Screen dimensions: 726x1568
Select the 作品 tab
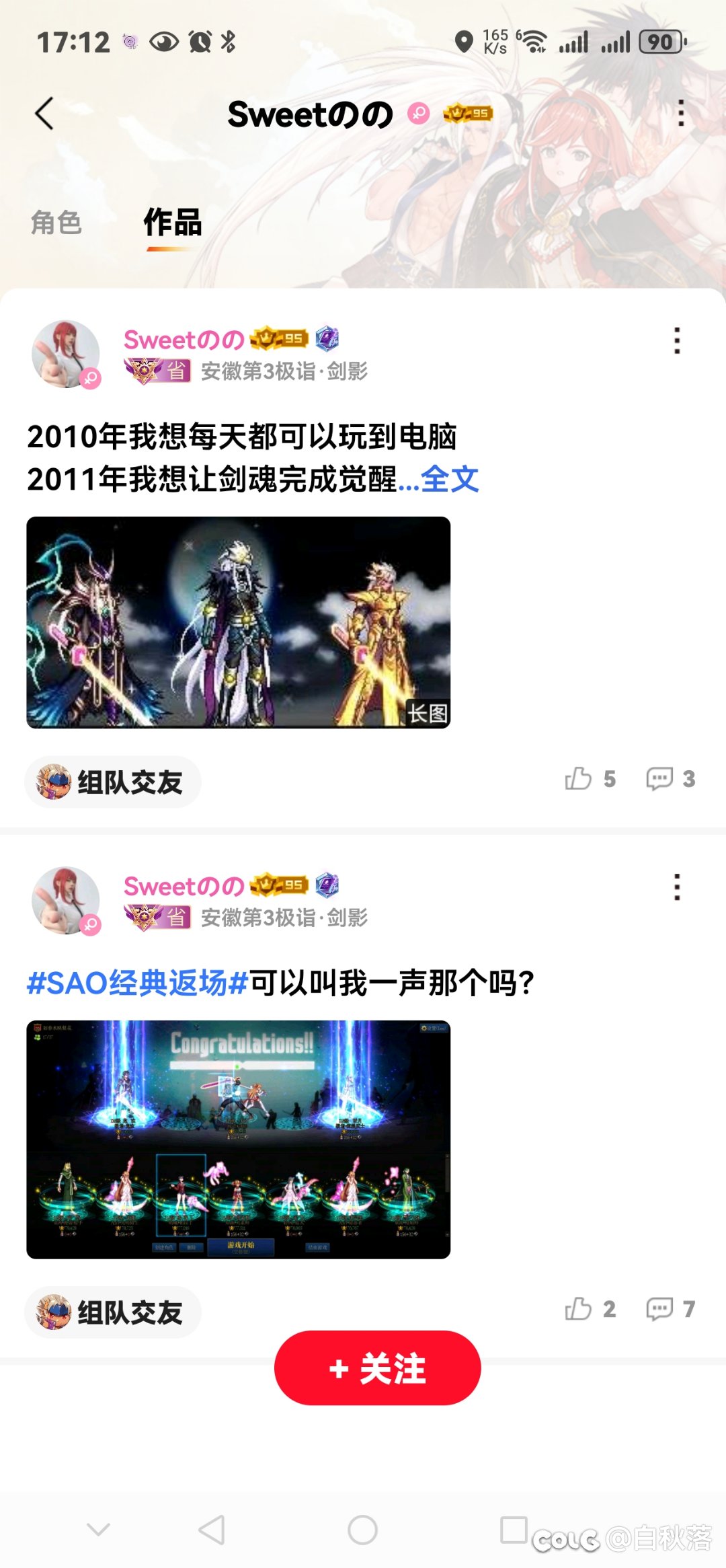[173, 223]
